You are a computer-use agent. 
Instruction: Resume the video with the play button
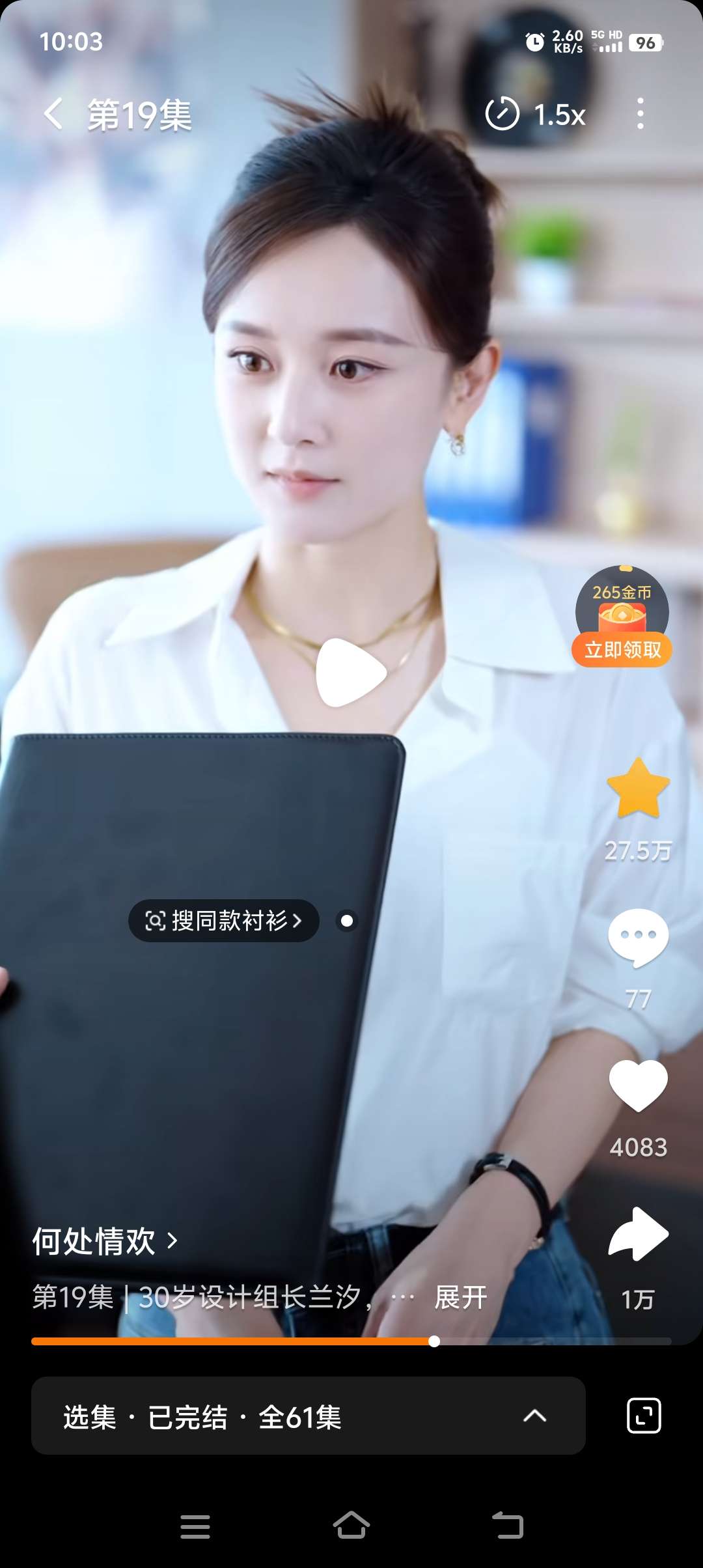pyautogui.click(x=351, y=673)
